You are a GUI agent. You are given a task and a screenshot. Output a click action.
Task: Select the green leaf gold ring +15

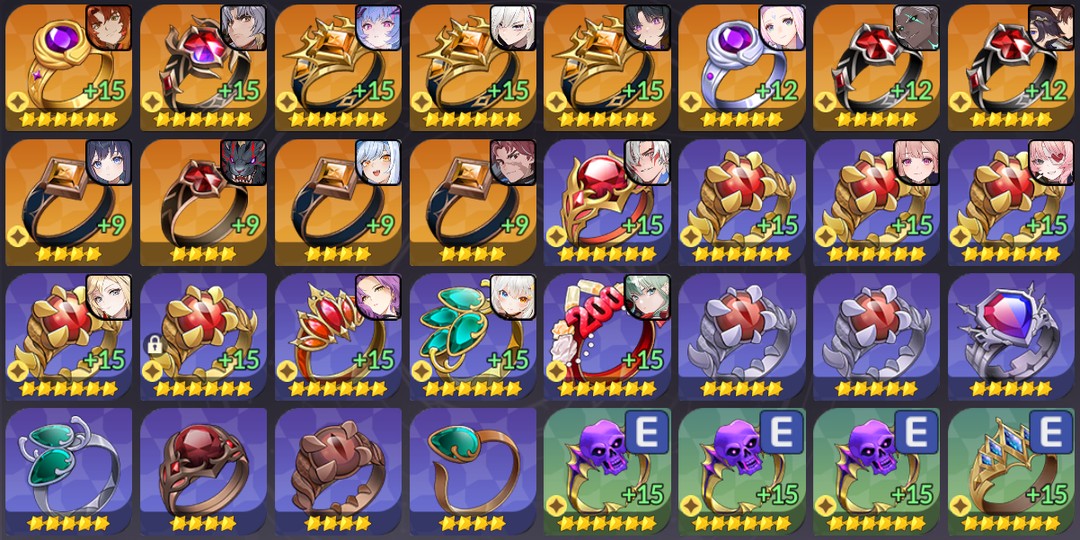coord(472,336)
